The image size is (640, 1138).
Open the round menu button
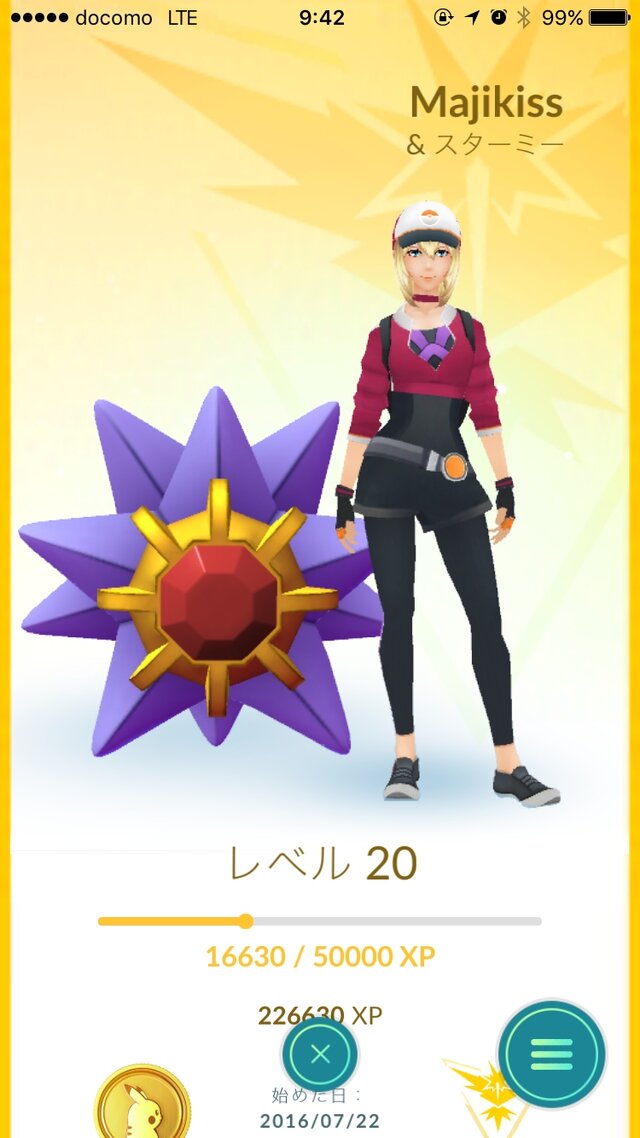552,1053
